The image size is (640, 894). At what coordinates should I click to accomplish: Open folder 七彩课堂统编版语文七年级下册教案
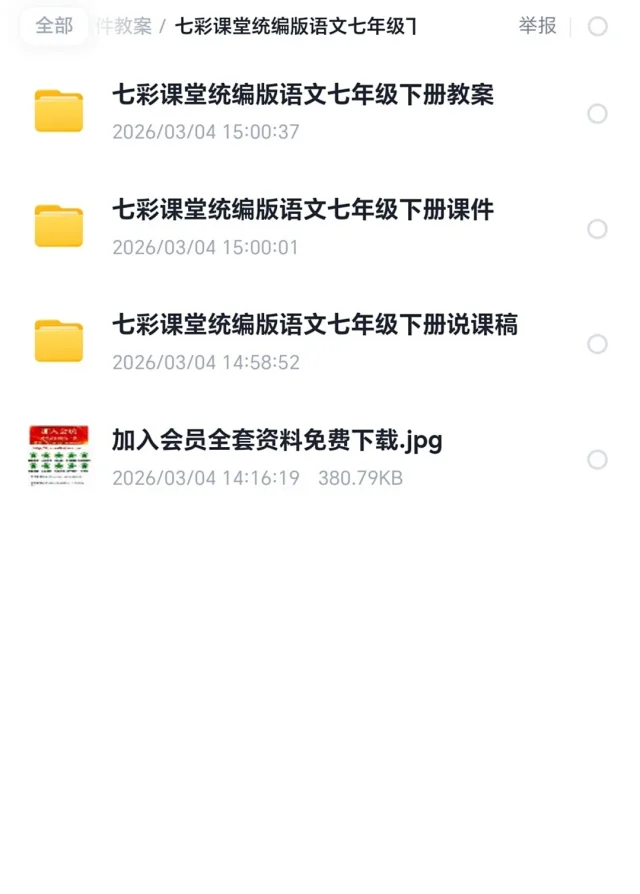[x=302, y=95]
